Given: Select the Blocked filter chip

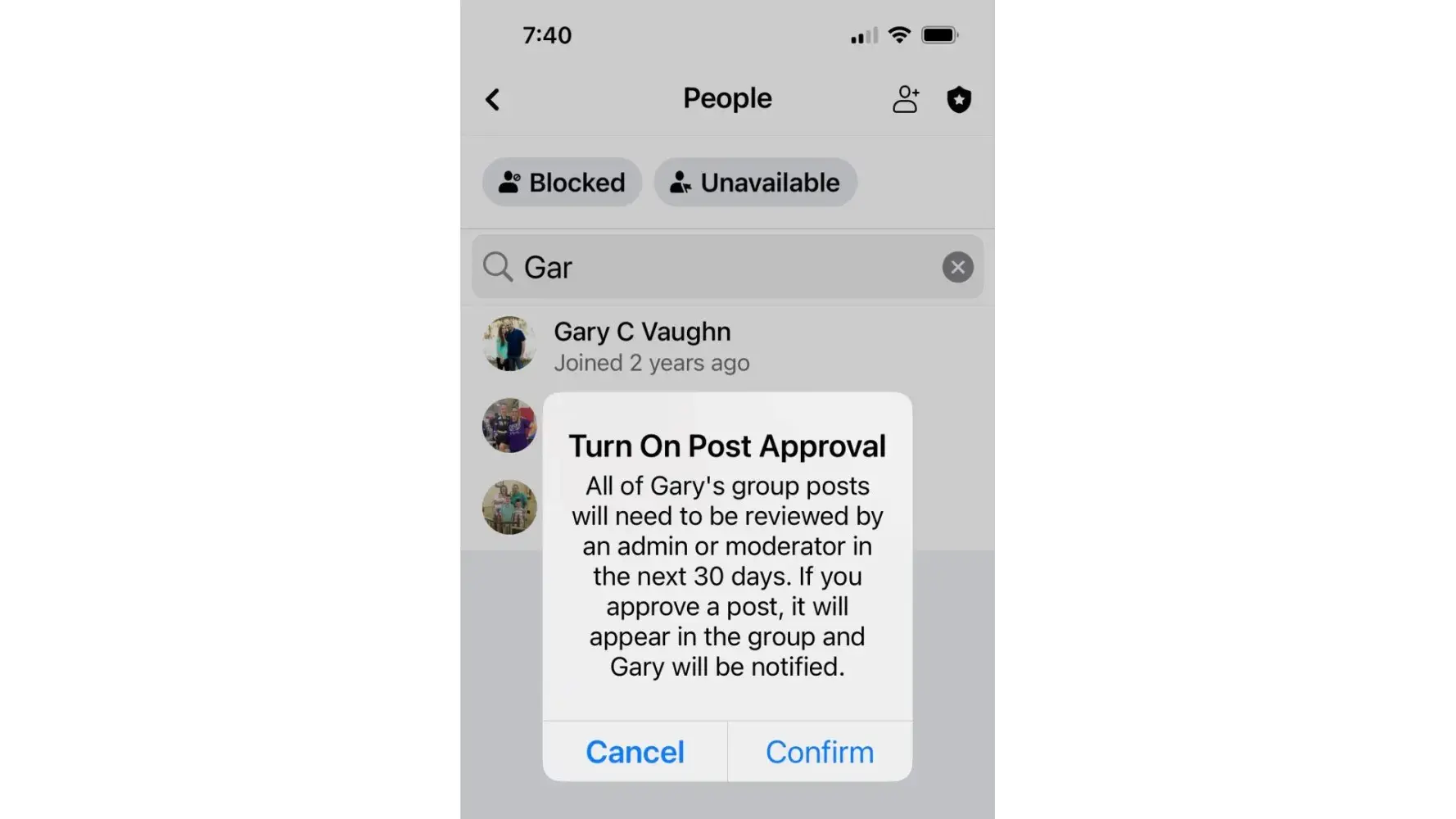Looking at the screenshot, I should click(562, 182).
